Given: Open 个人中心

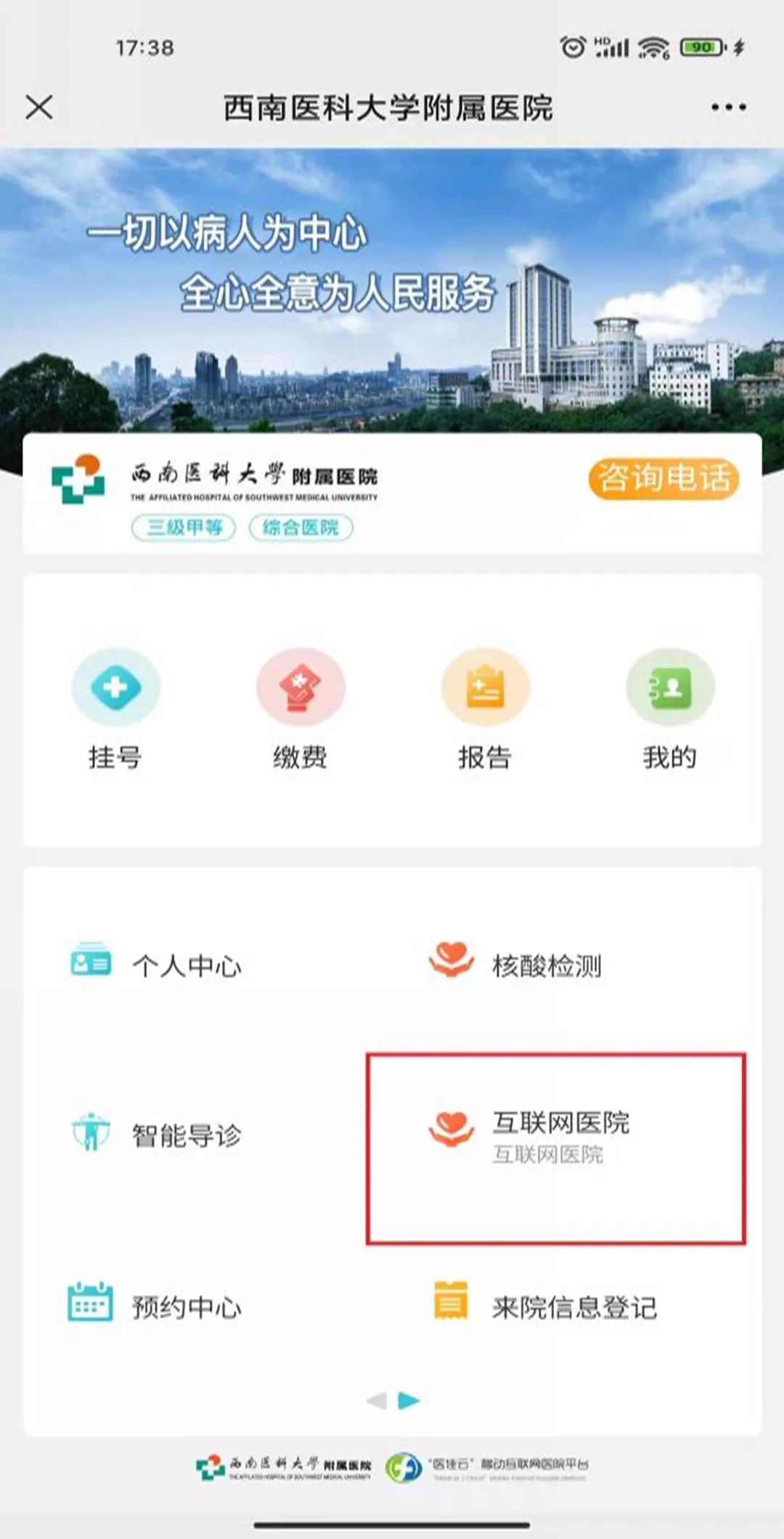Looking at the screenshot, I should point(156,964).
